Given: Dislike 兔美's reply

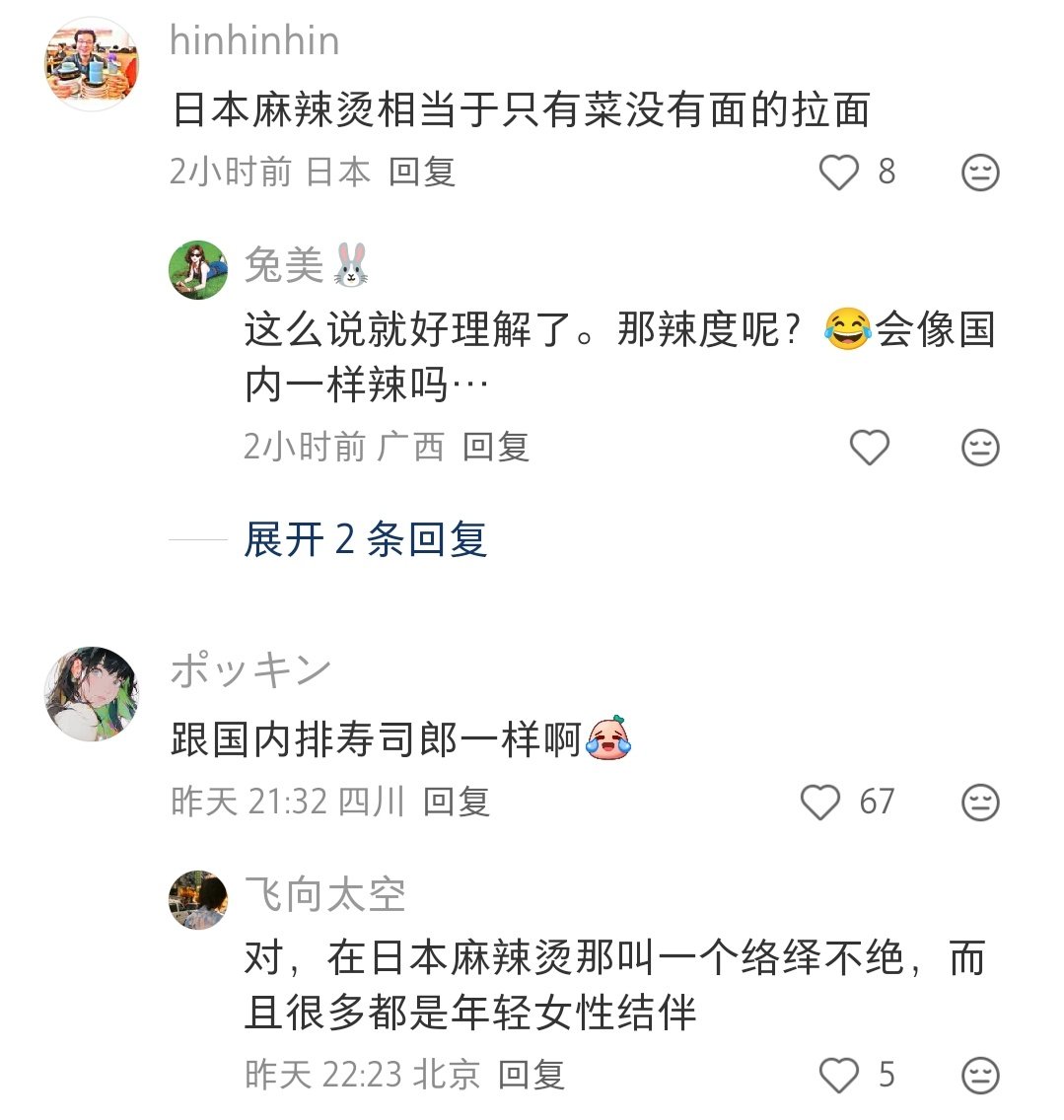Looking at the screenshot, I should tap(979, 448).
